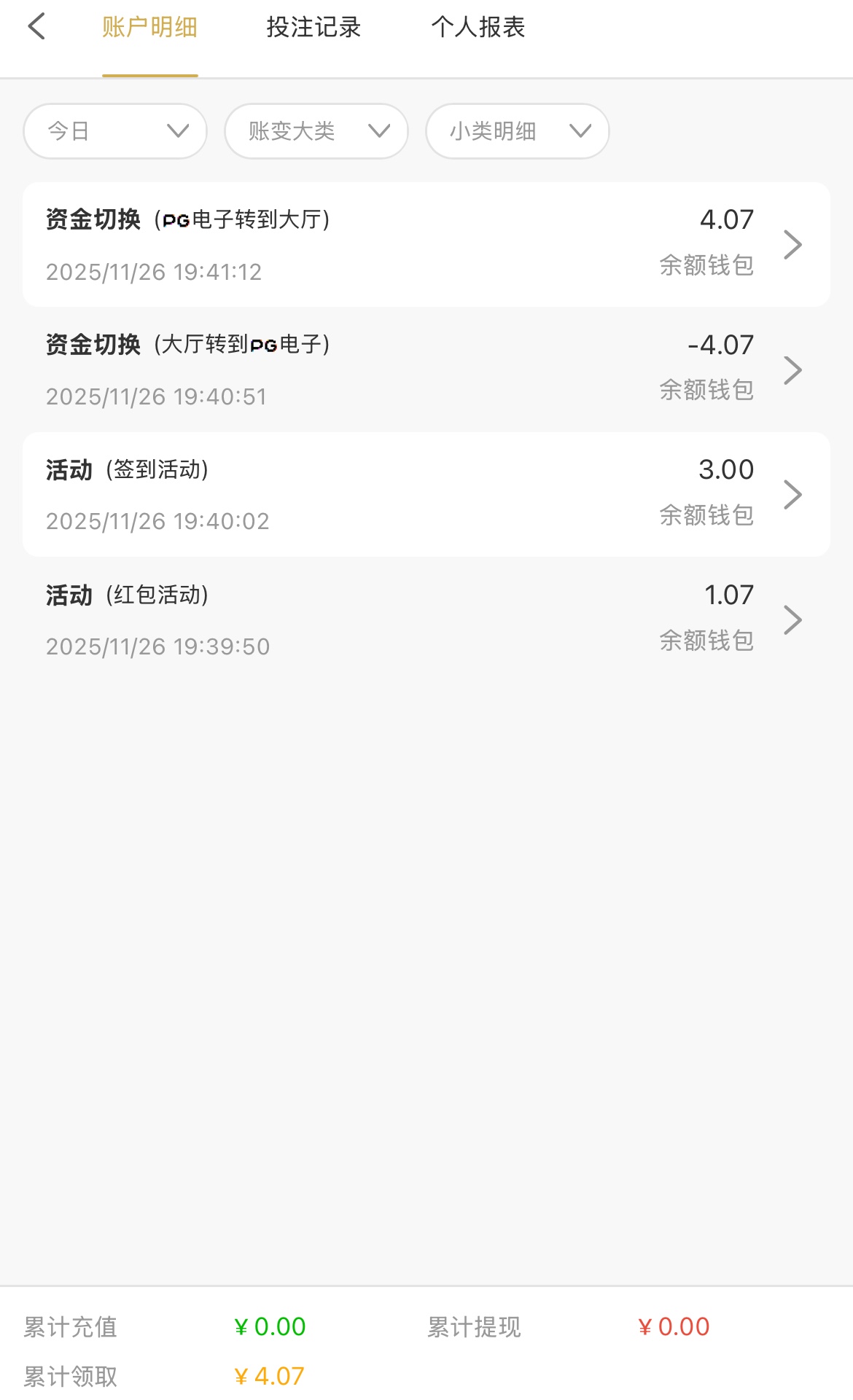The width and height of the screenshot is (853, 1400).
Task: View the 红包活动 1.07 record details
Action: coord(426,619)
